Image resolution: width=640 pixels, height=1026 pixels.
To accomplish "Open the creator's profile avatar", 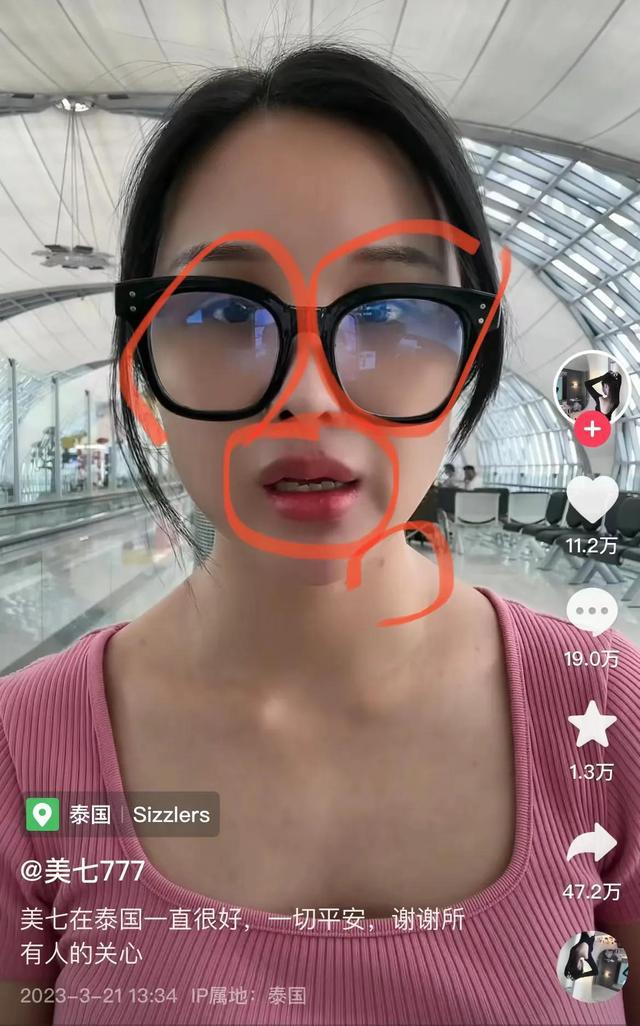I will point(591,388).
